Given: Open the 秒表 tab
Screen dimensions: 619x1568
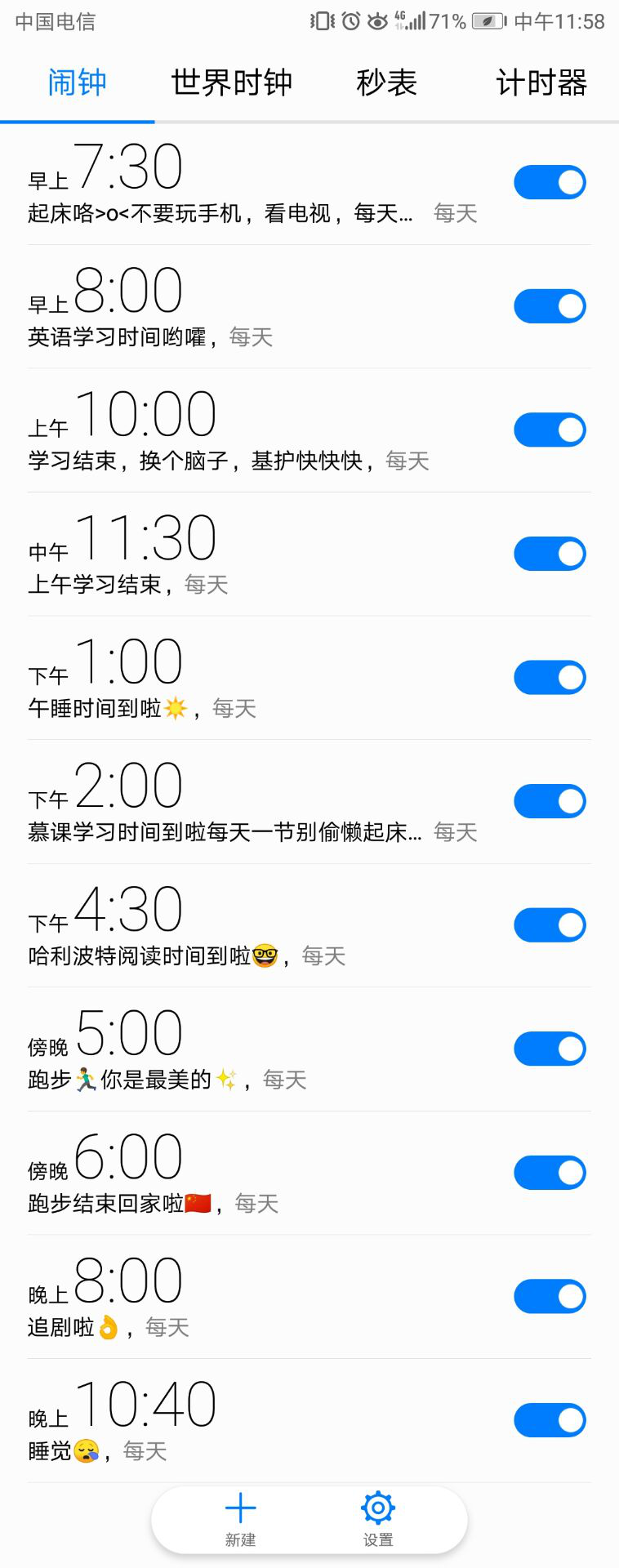Looking at the screenshot, I should coord(386,82).
